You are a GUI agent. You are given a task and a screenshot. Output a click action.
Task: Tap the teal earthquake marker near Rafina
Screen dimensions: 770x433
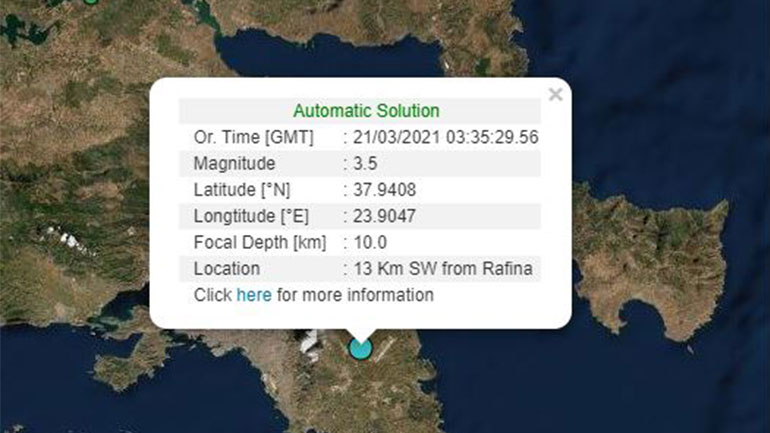coord(360,348)
